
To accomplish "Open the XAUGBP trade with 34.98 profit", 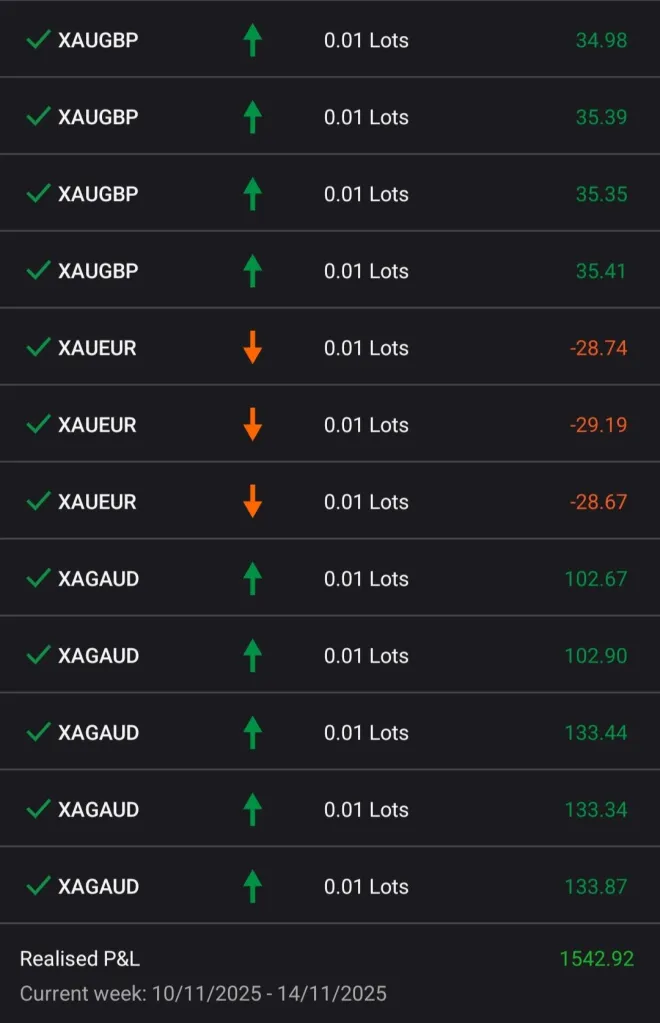I will [x=330, y=40].
